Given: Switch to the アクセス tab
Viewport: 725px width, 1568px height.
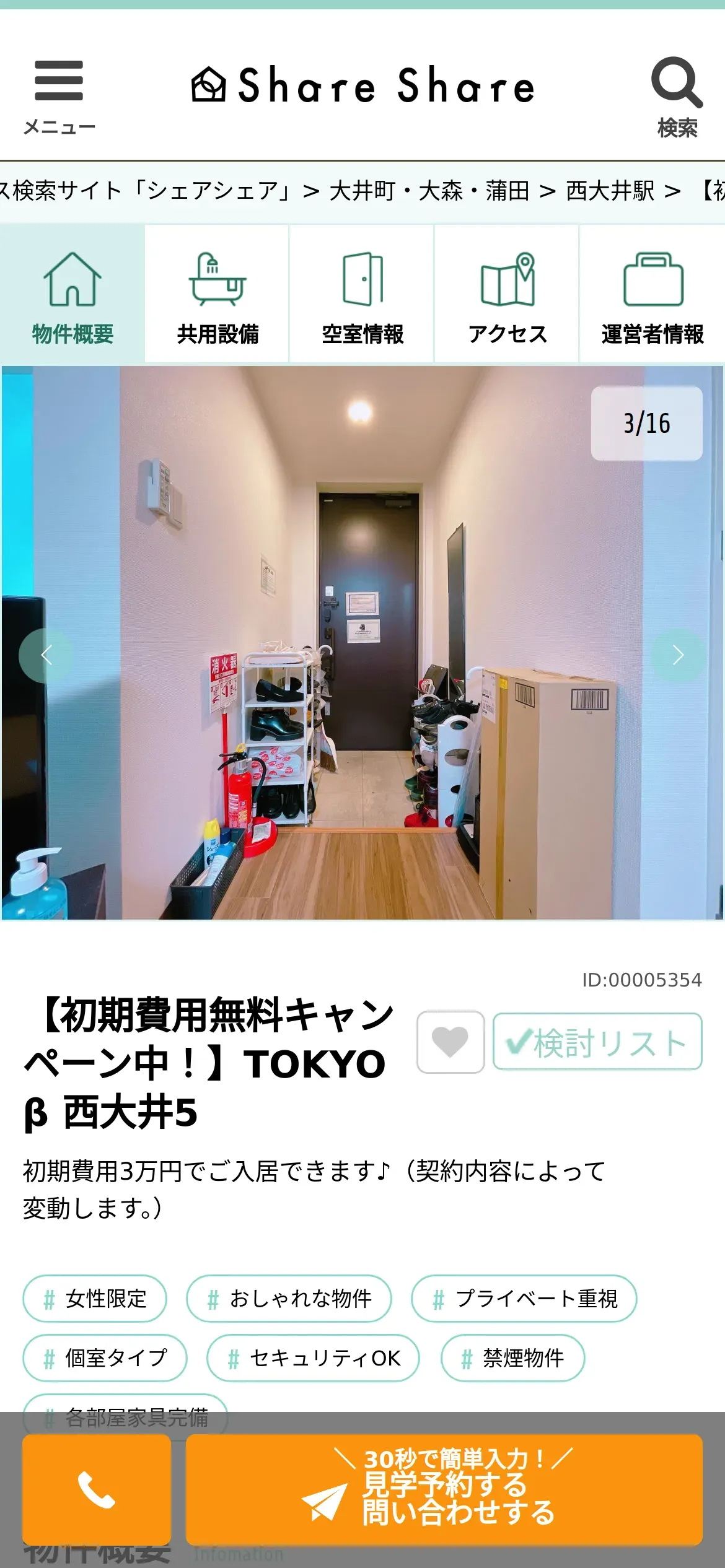Looking at the screenshot, I should (x=507, y=294).
